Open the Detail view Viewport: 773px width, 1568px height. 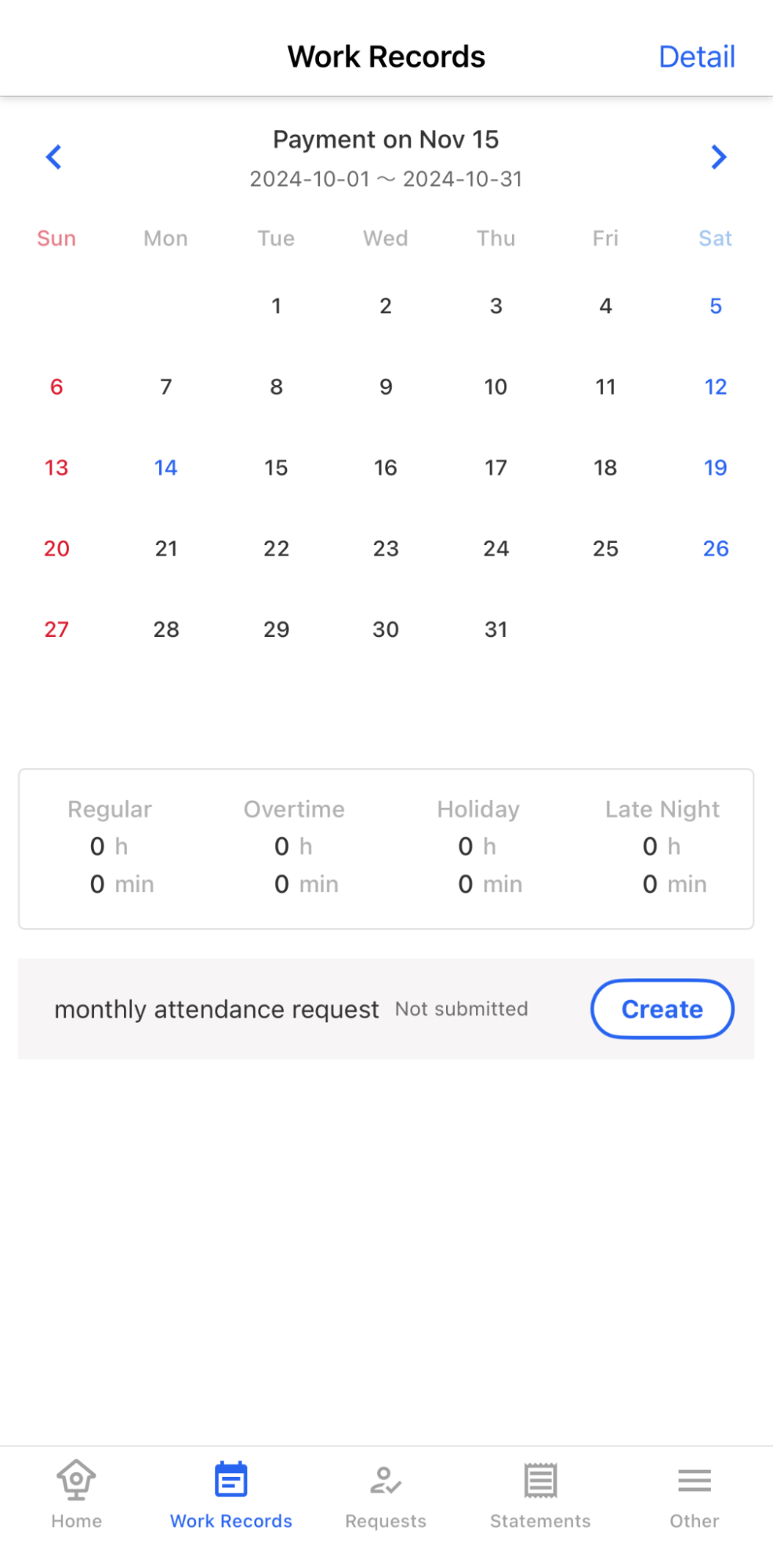pyautogui.click(x=696, y=56)
